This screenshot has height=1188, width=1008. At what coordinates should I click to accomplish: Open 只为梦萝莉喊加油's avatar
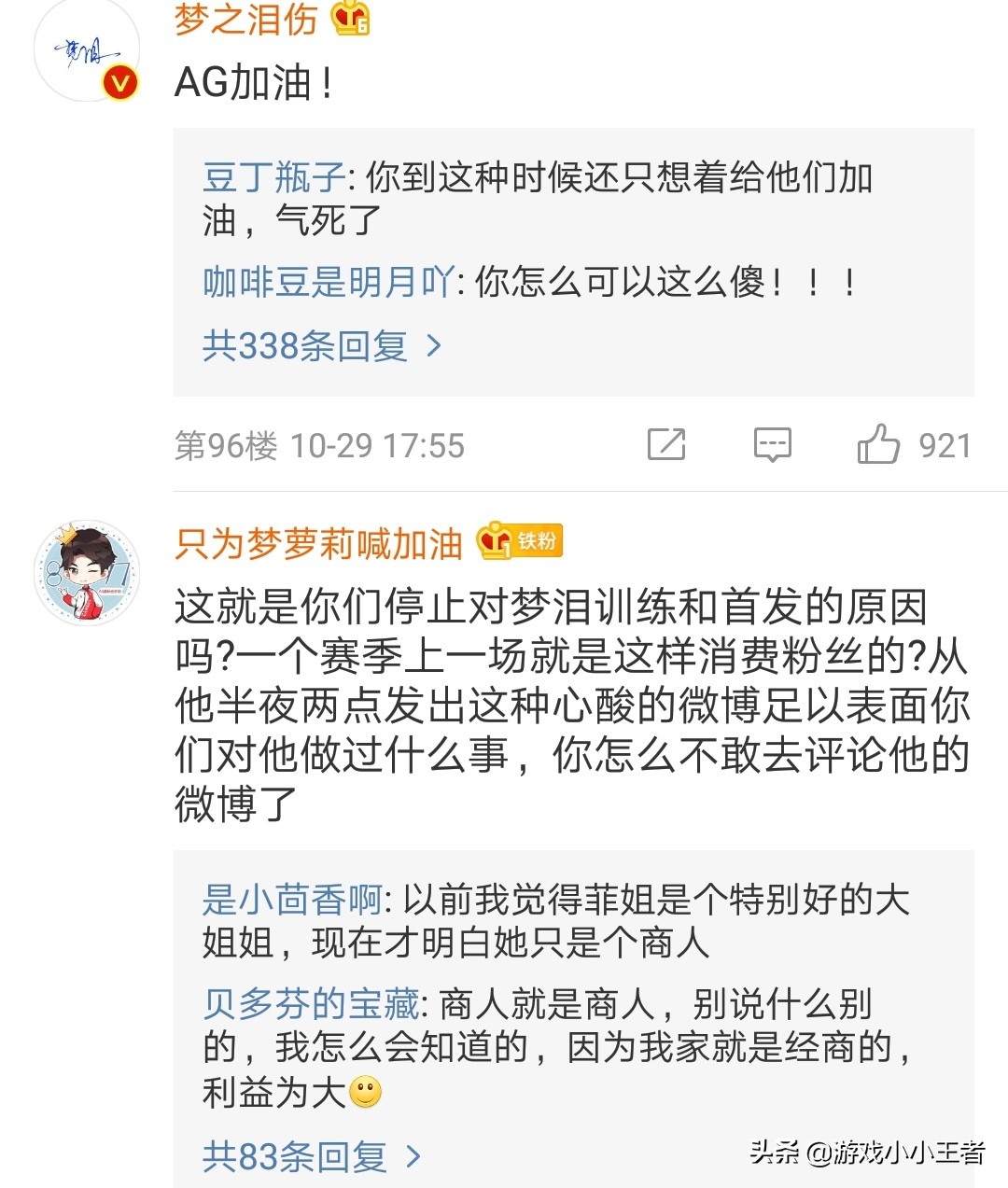tap(86, 572)
